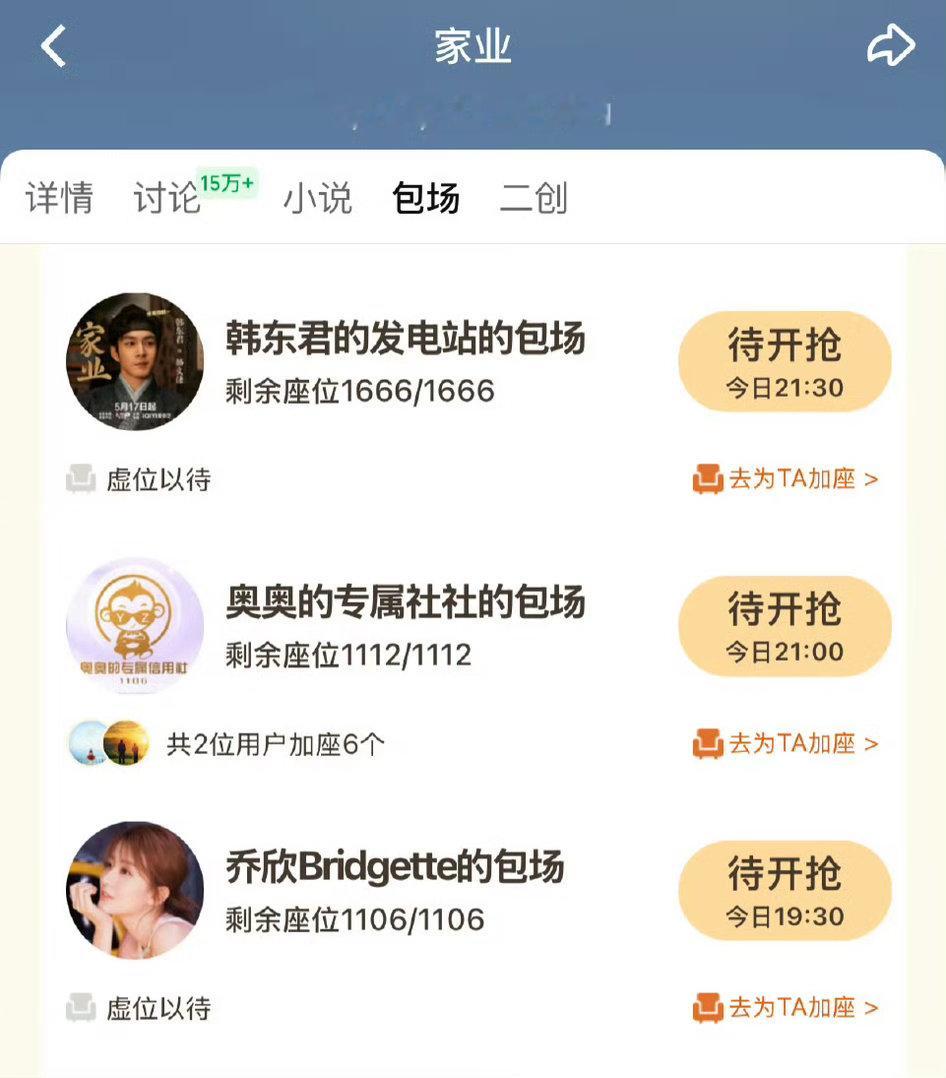
Task: Open 乔欣Bridgette的包场 entry
Action: coord(395,866)
